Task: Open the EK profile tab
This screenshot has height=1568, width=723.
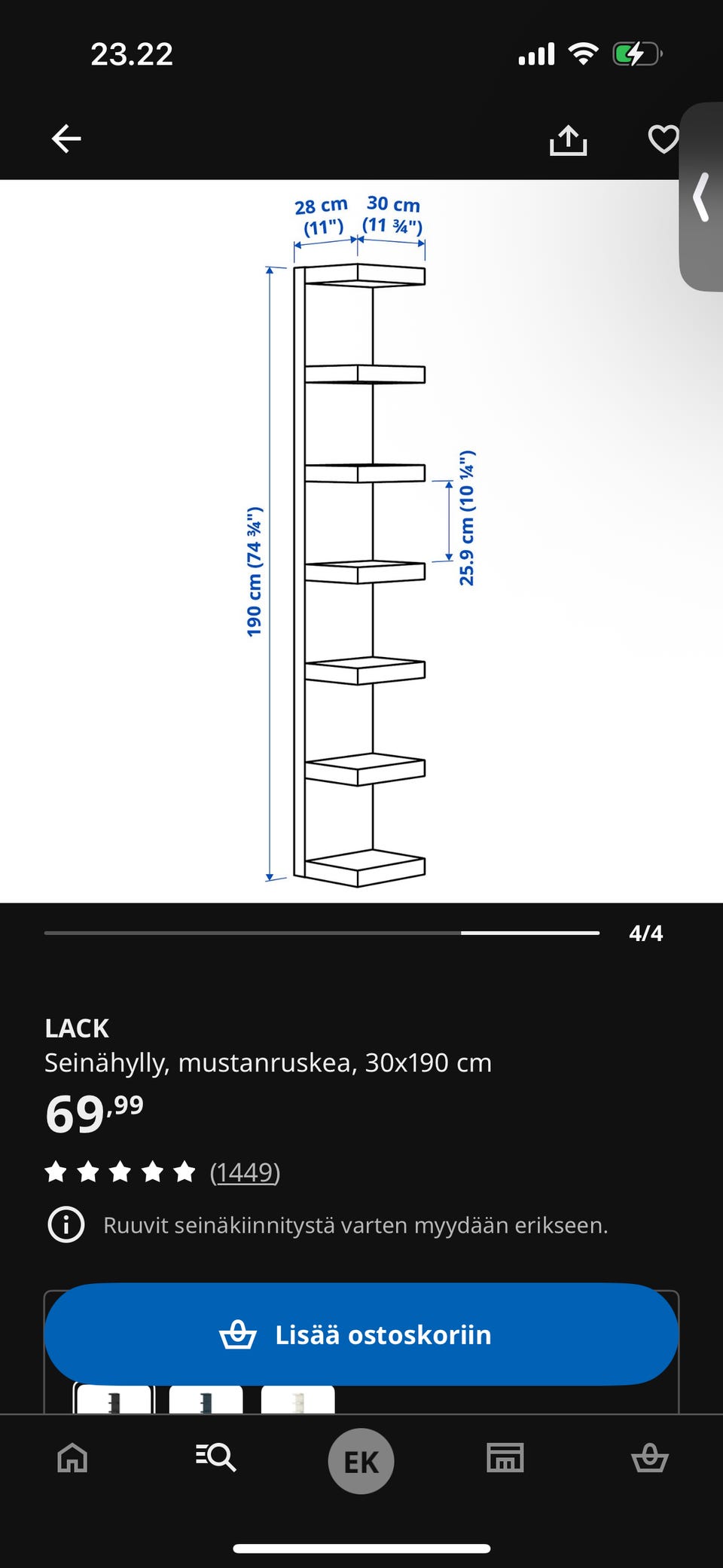Action: 361,1461
